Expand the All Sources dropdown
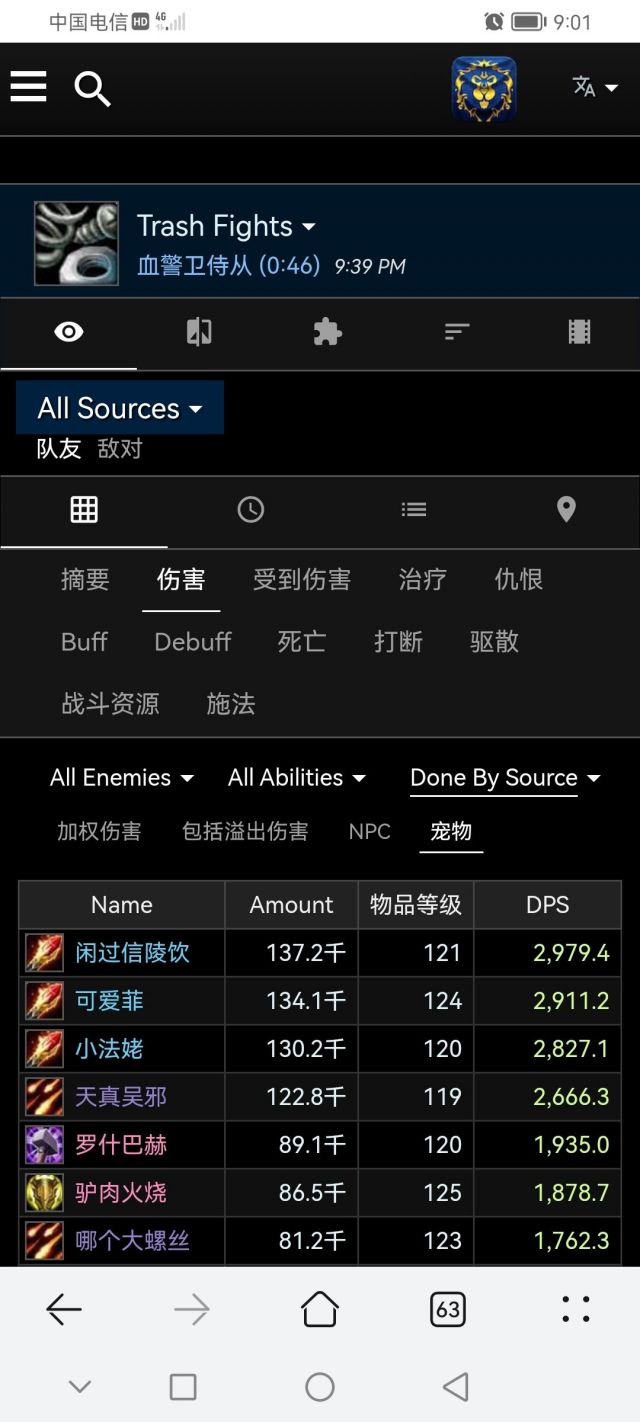Image resolution: width=640 pixels, height=1422 pixels. pos(120,408)
